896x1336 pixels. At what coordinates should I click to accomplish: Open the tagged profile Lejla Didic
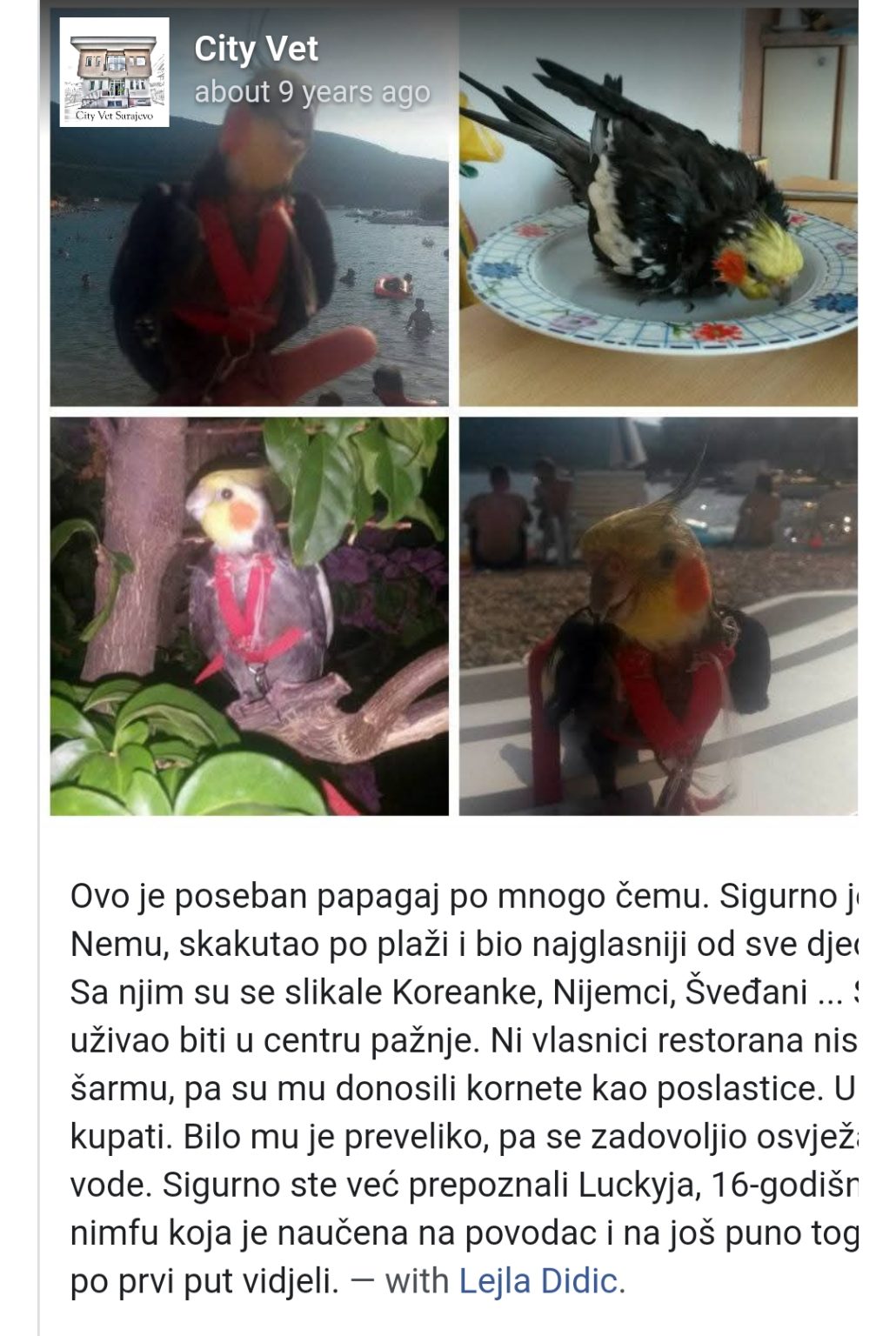pos(540,1280)
